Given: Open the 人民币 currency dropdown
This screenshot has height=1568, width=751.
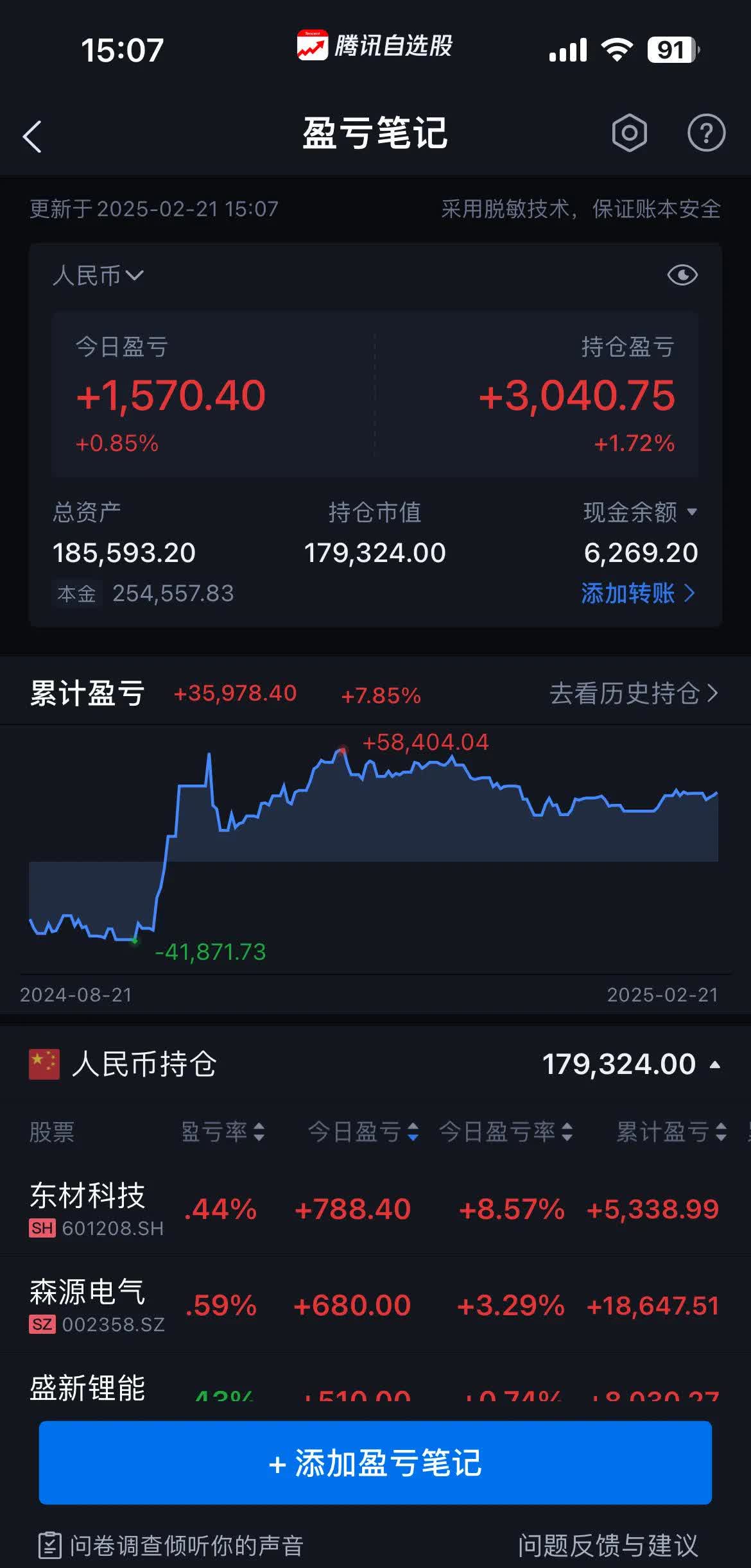Looking at the screenshot, I should tap(96, 275).
